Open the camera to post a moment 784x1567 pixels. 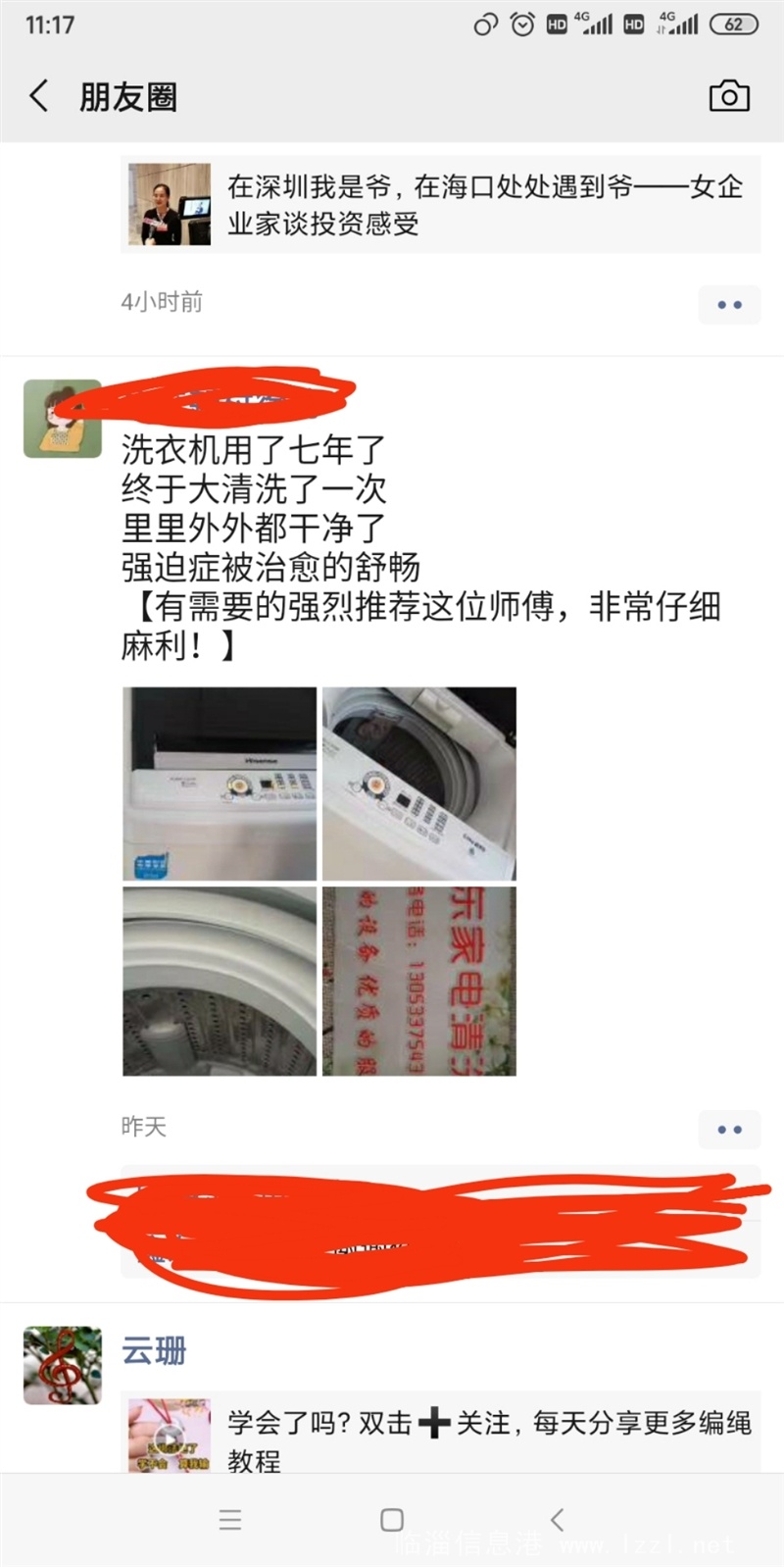pyautogui.click(x=729, y=96)
